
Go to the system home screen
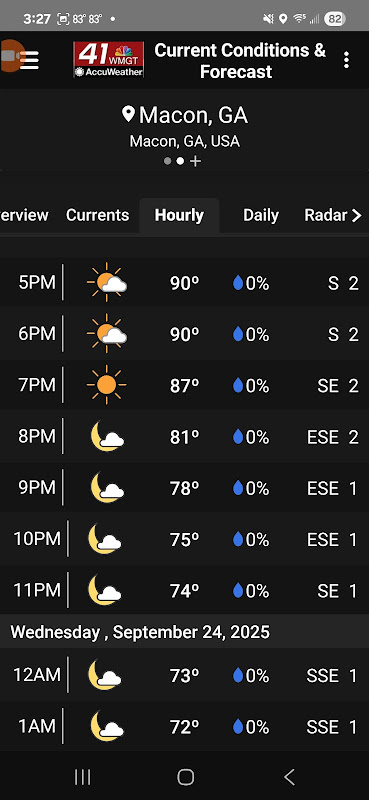[x=185, y=777]
